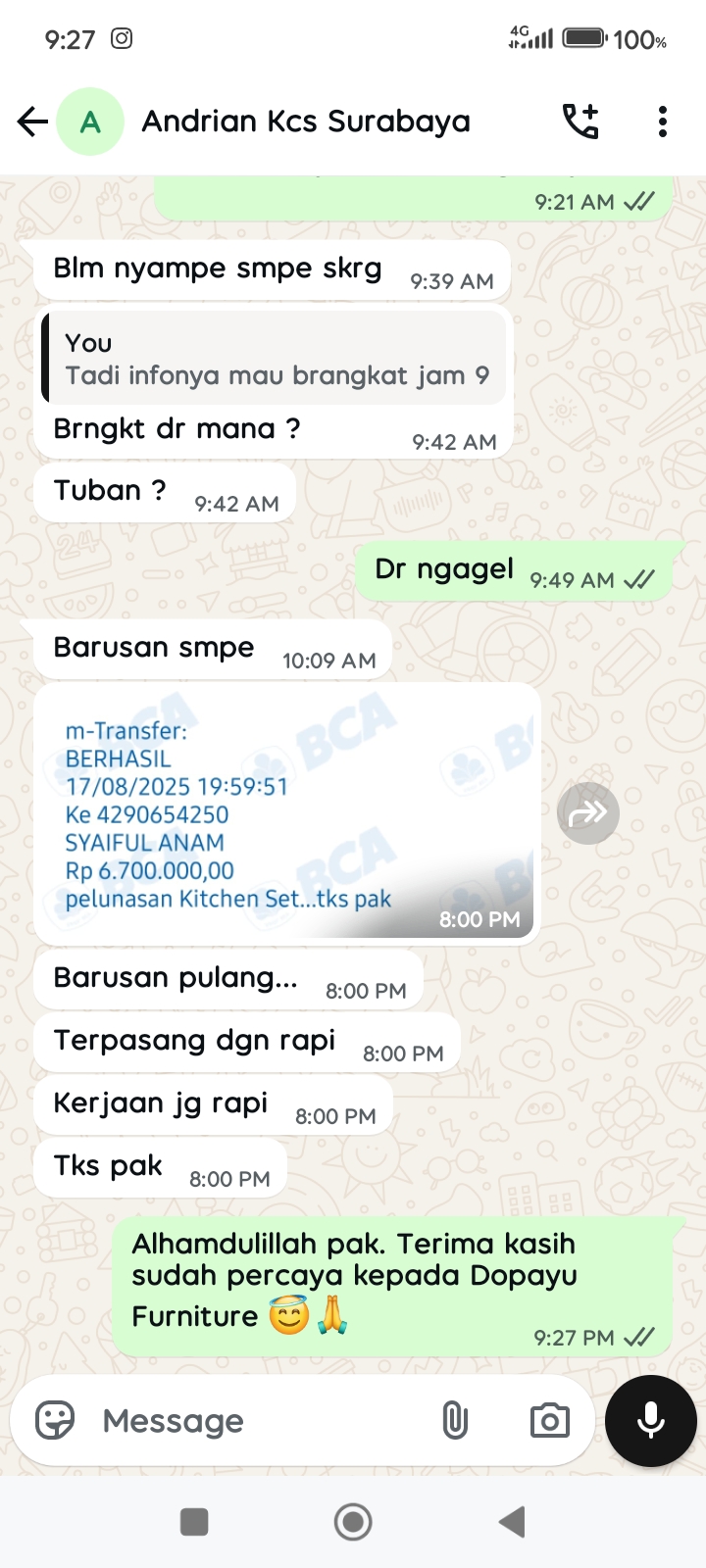The height and width of the screenshot is (1568, 706).
Task: Tap the system home button
Action: pos(353,1522)
